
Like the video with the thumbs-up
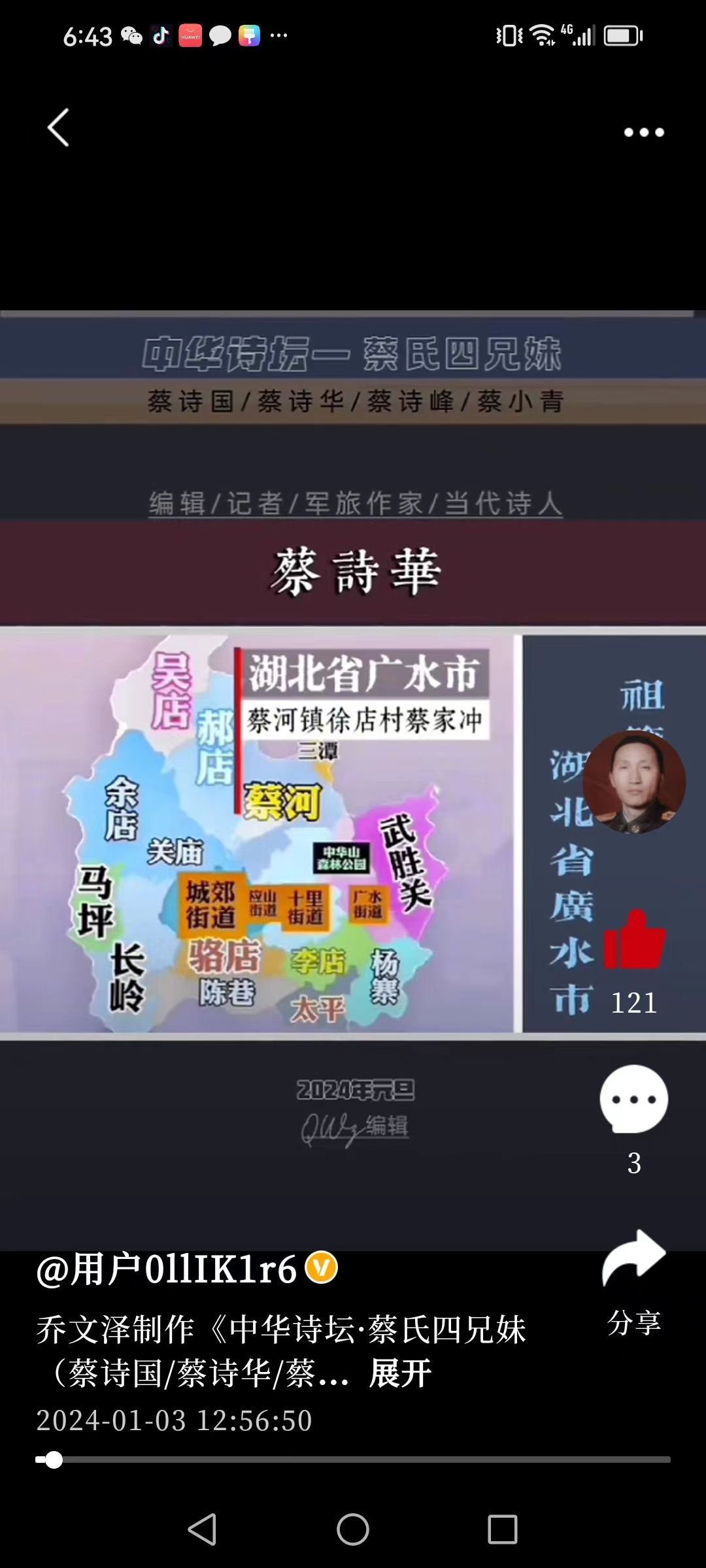[633, 939]
